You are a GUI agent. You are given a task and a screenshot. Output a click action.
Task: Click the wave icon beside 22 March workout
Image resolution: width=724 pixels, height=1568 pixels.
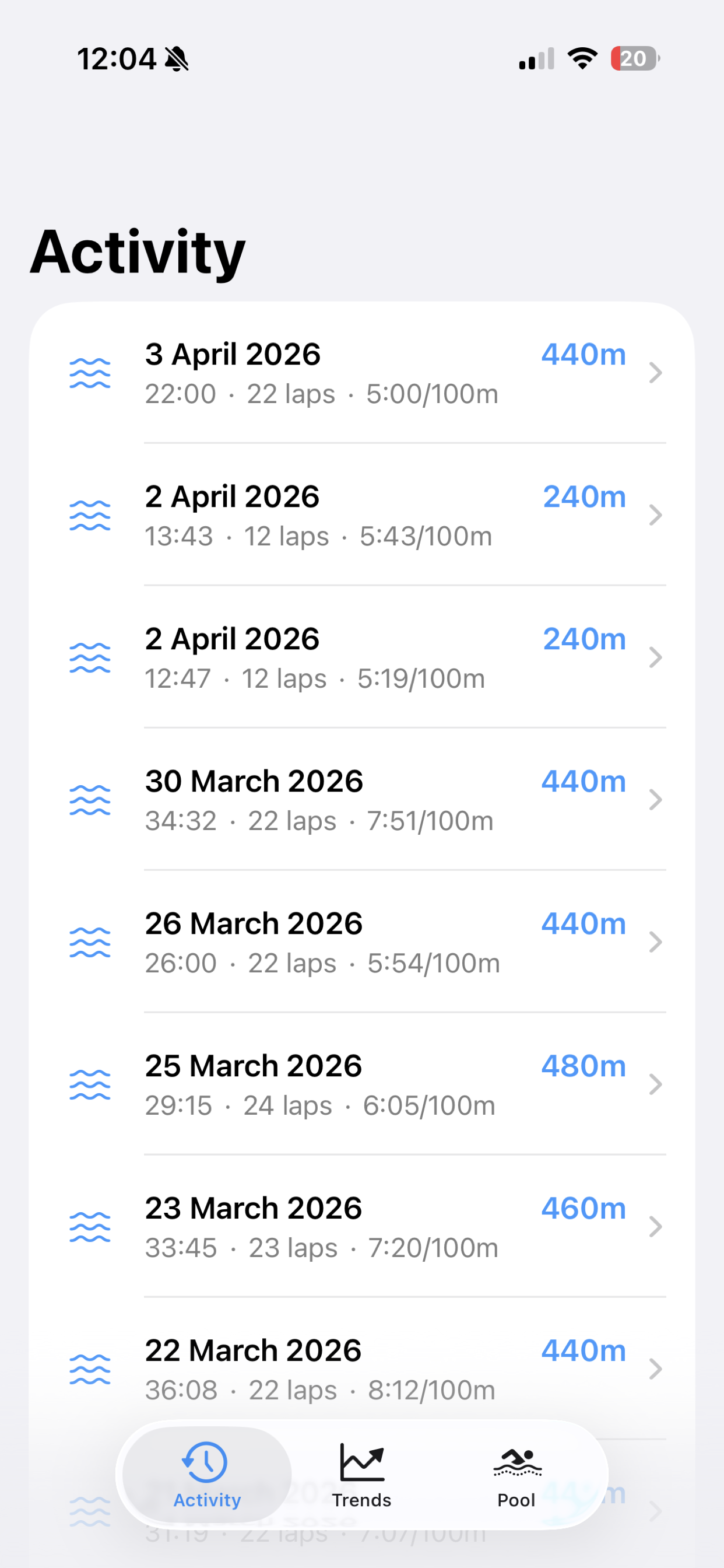pyautogui.click(x=90, y=1369)
